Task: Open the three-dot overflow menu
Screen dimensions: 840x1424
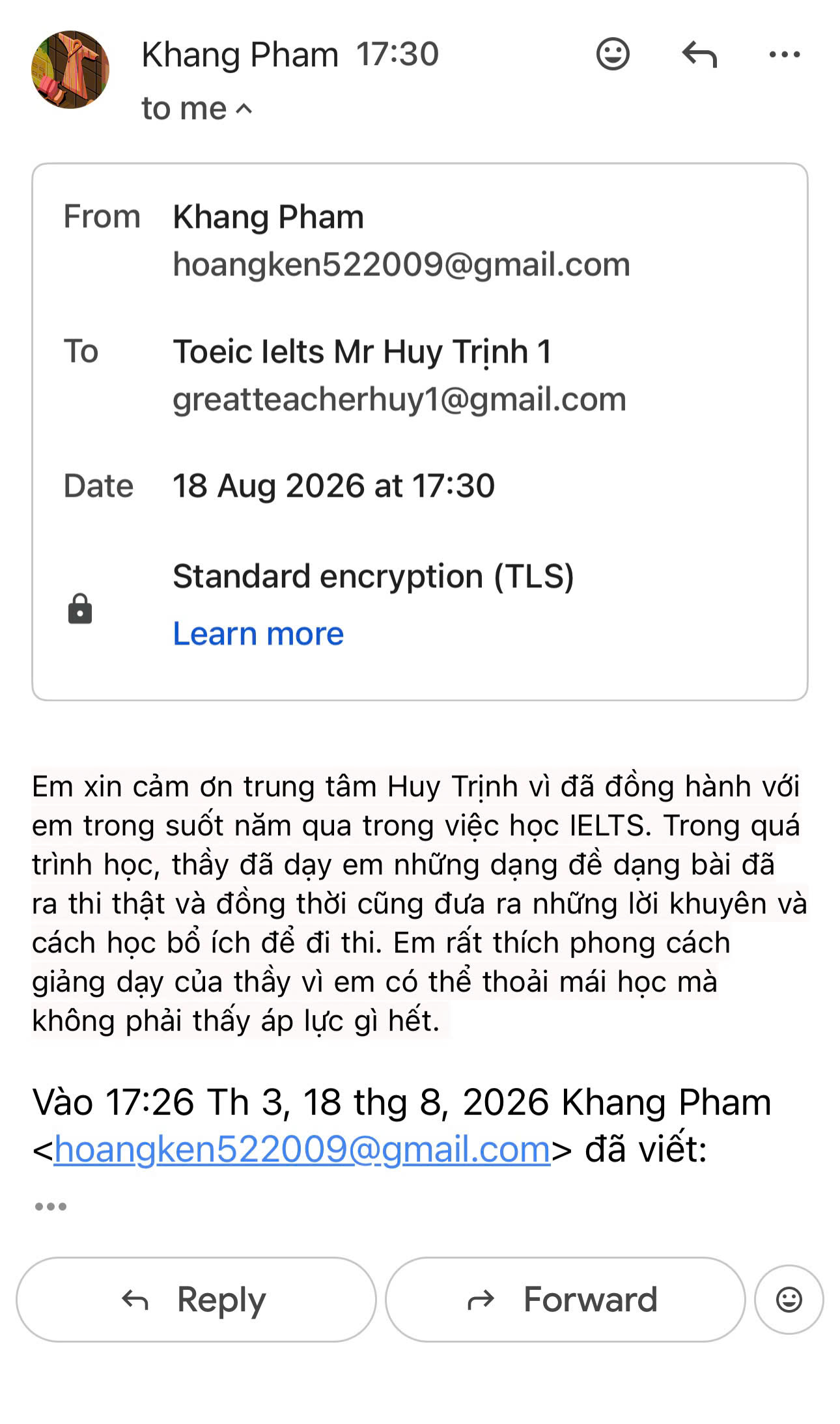Action: click(x=785, y=55)
